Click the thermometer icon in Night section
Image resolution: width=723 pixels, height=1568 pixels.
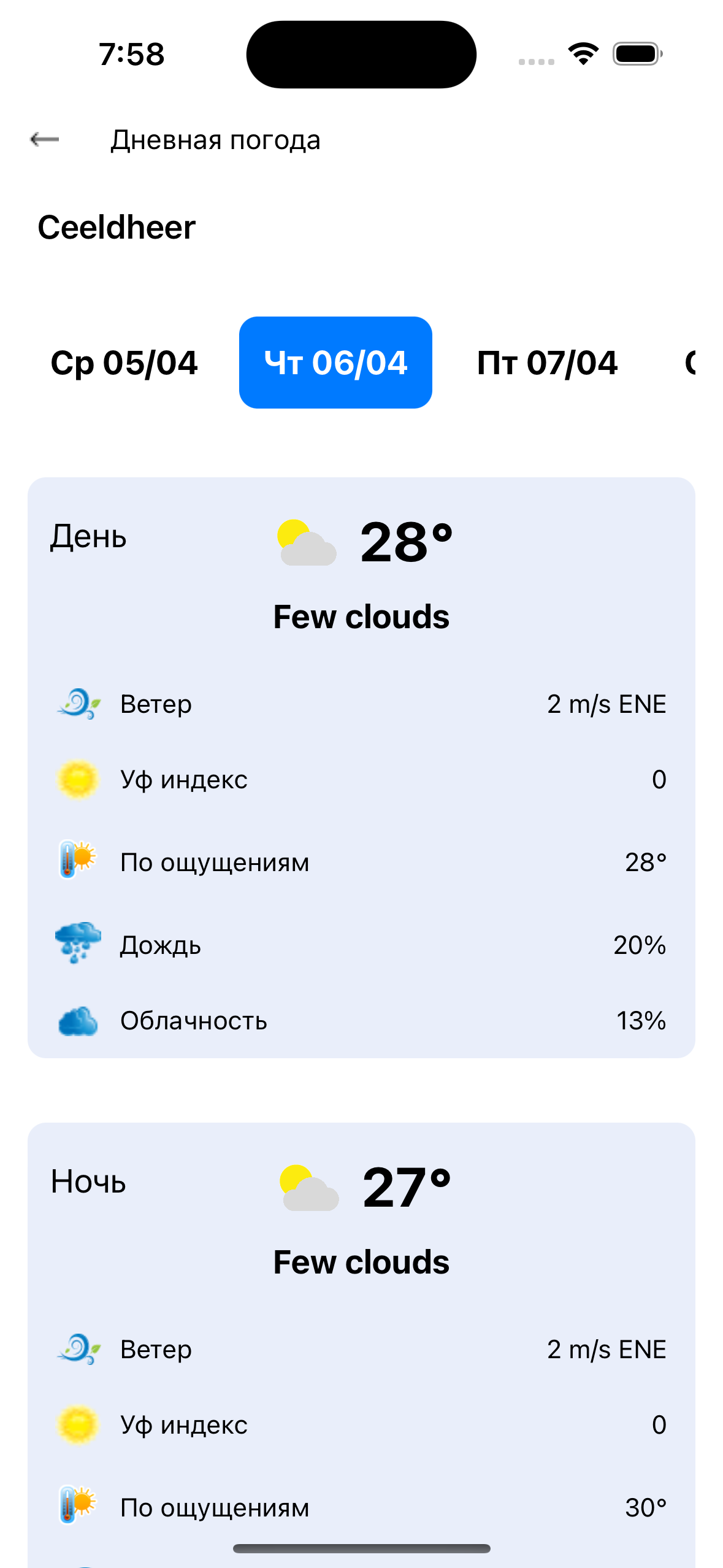(x=77, y=1506)
